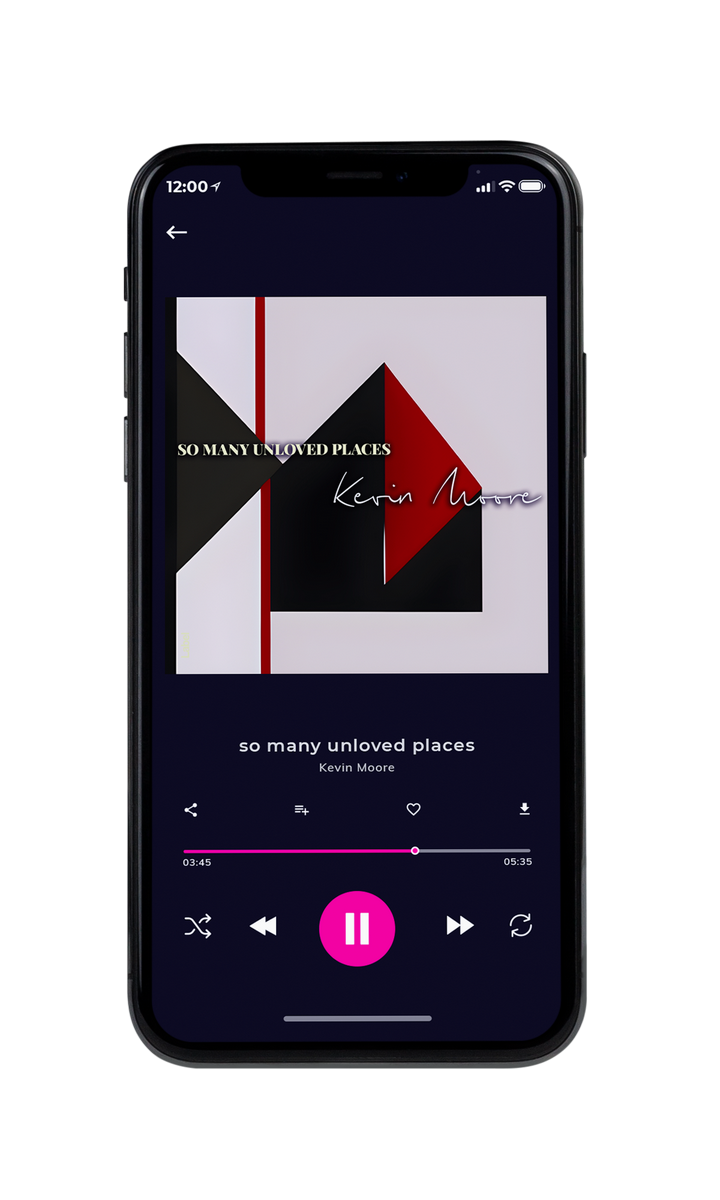Screen dimensions: 720x1200
Task: Like the song with the heart icon
Action: click(x=413, y=810)
